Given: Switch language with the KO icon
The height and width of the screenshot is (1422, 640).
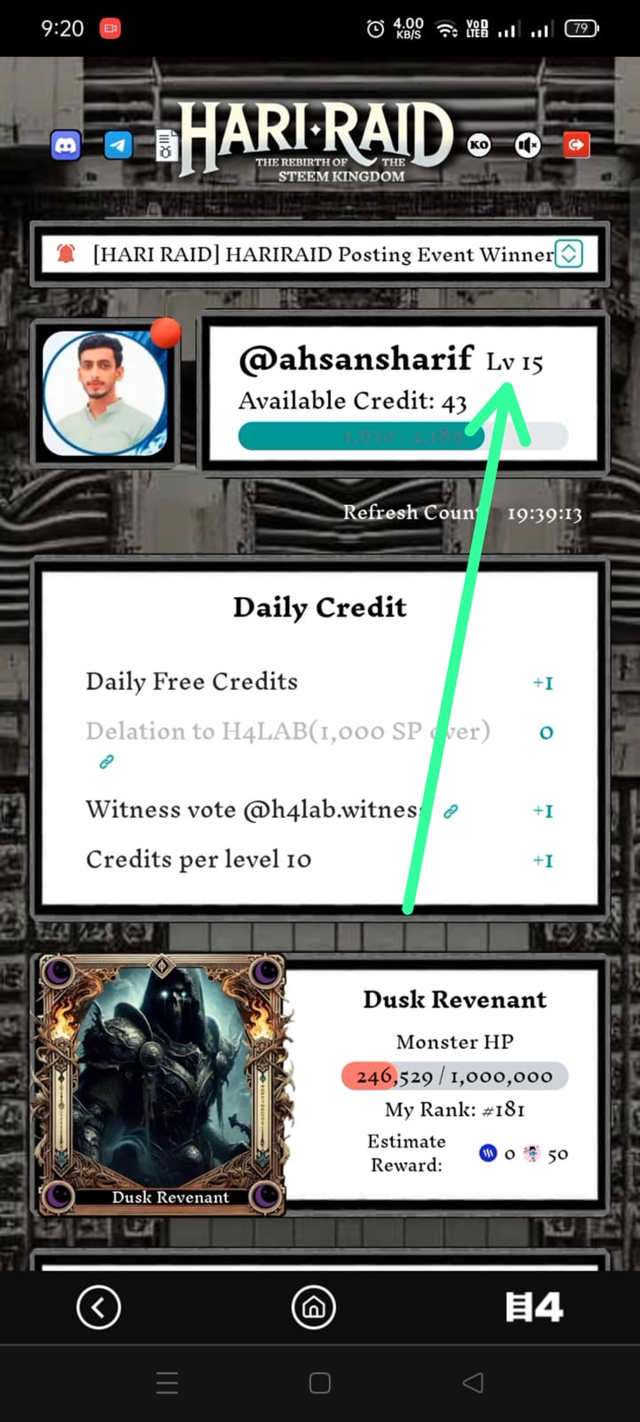Looking at the screenshot, I should 479,146.
